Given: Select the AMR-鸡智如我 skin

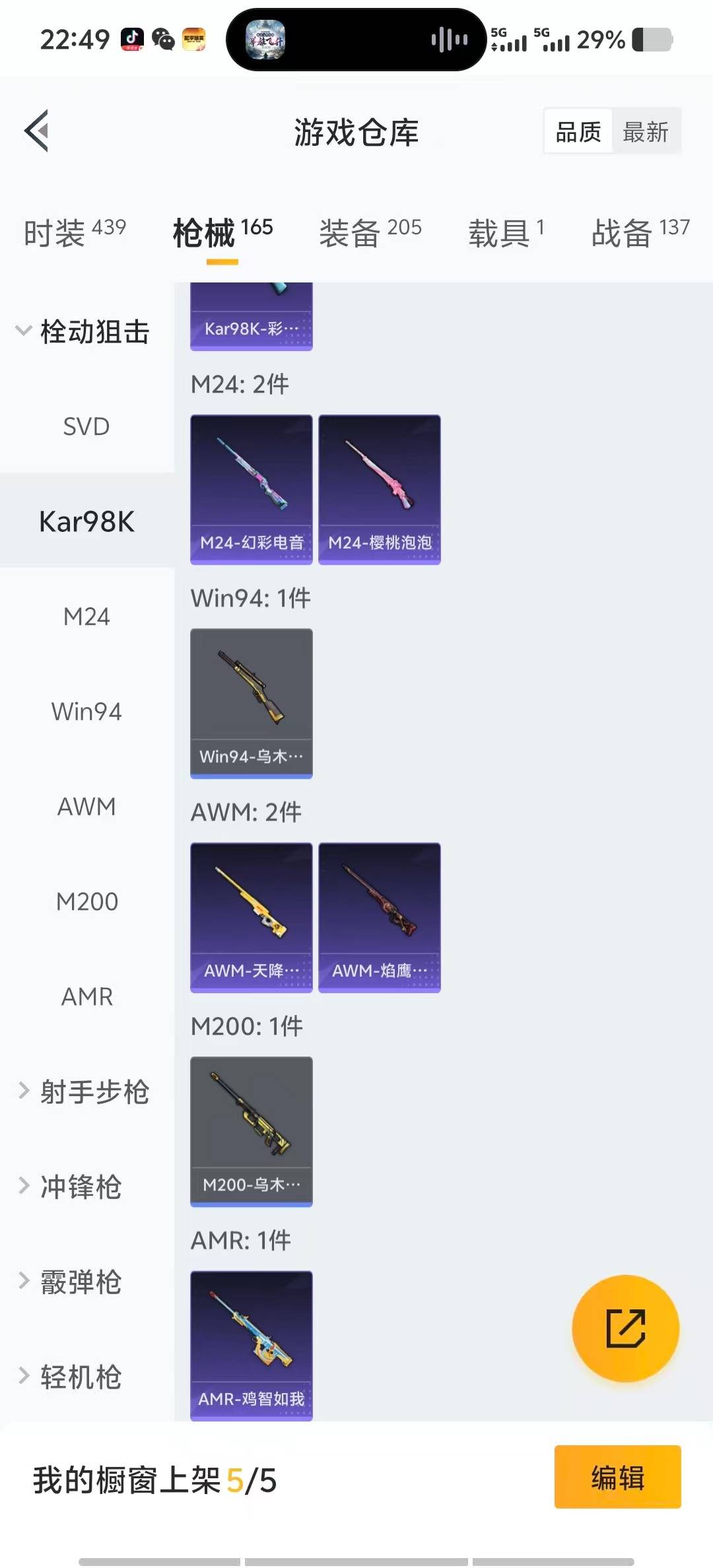Looking at the screenshot, I should [x=252, y=1346].
